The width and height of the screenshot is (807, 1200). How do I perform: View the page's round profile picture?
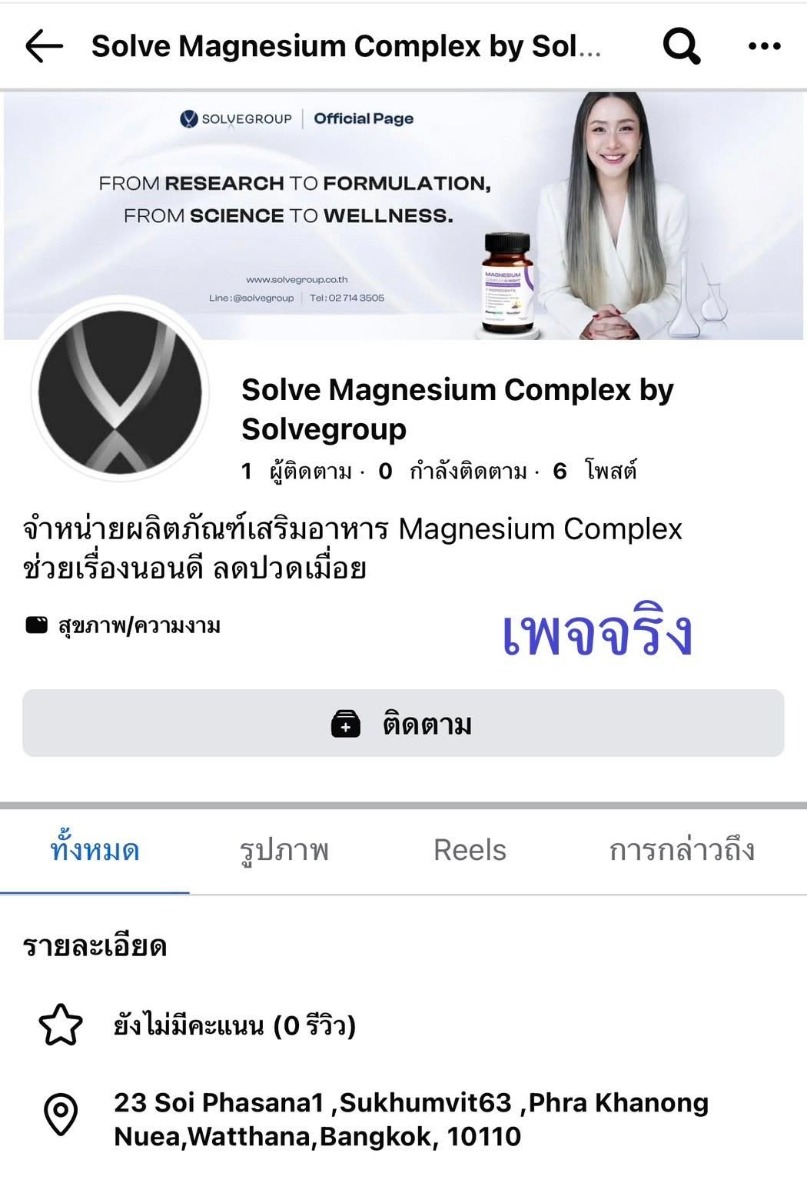click(x=120, y=392)
